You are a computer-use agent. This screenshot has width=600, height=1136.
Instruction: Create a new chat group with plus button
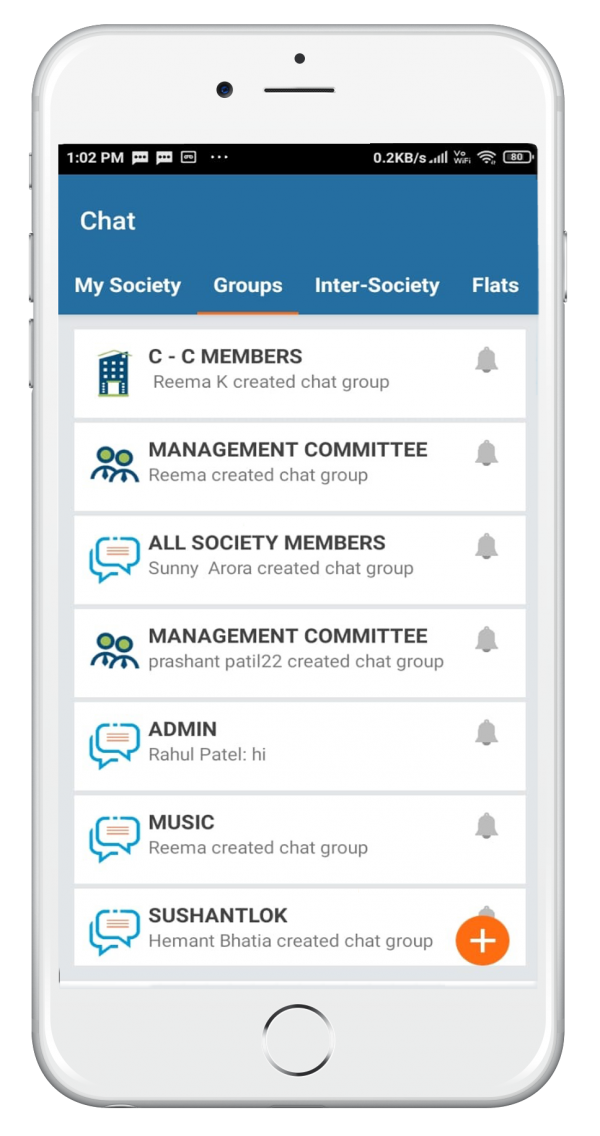pyautogui.click(x=483, y=940)
